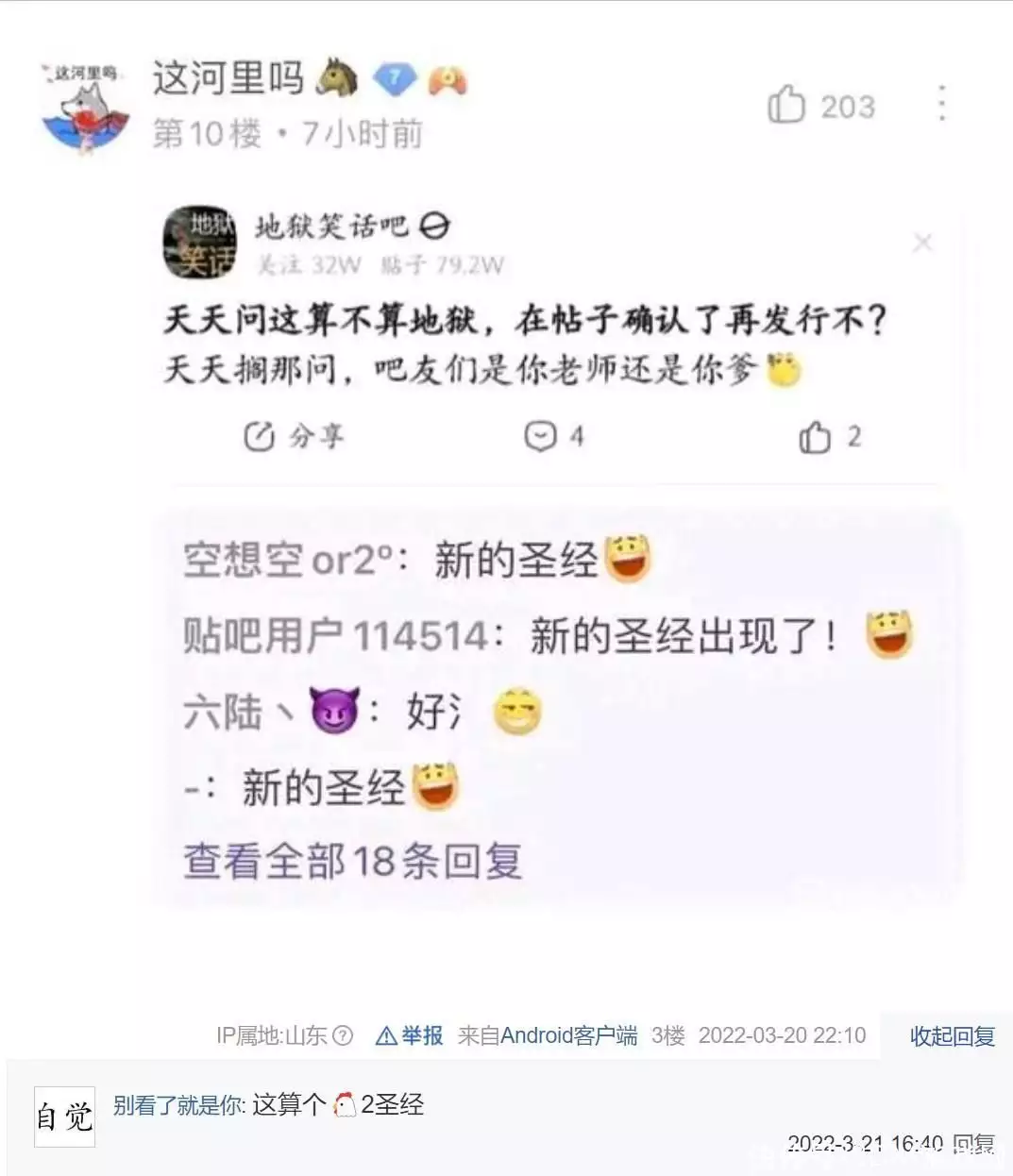The width and height of the screenshot is (1013, 1176).
Task: Reply to 别看了就是你's comment via 回复
Action: pyautogui.click(x=972, y=1145)
